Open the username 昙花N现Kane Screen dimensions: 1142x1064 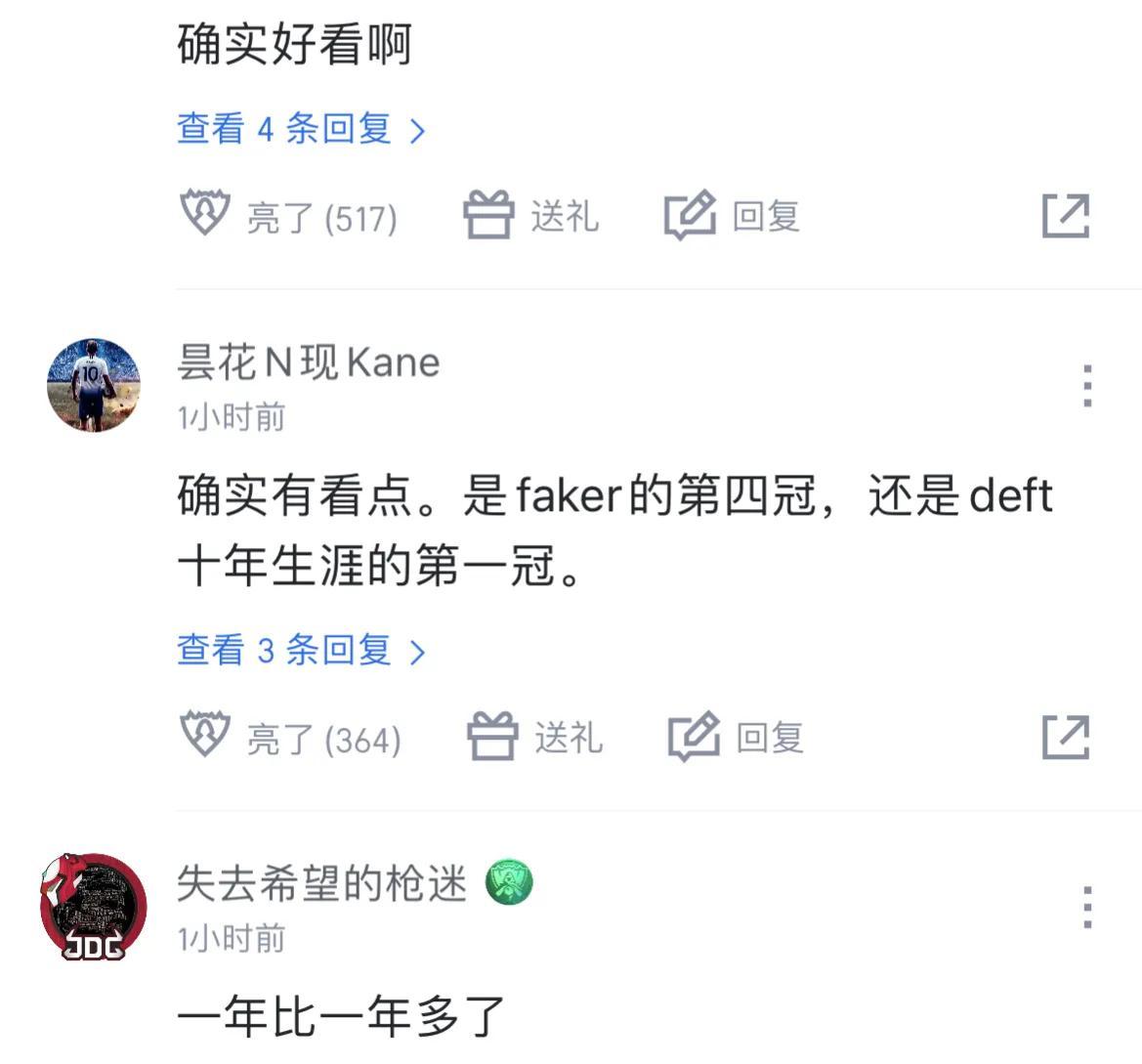[308, 362]
